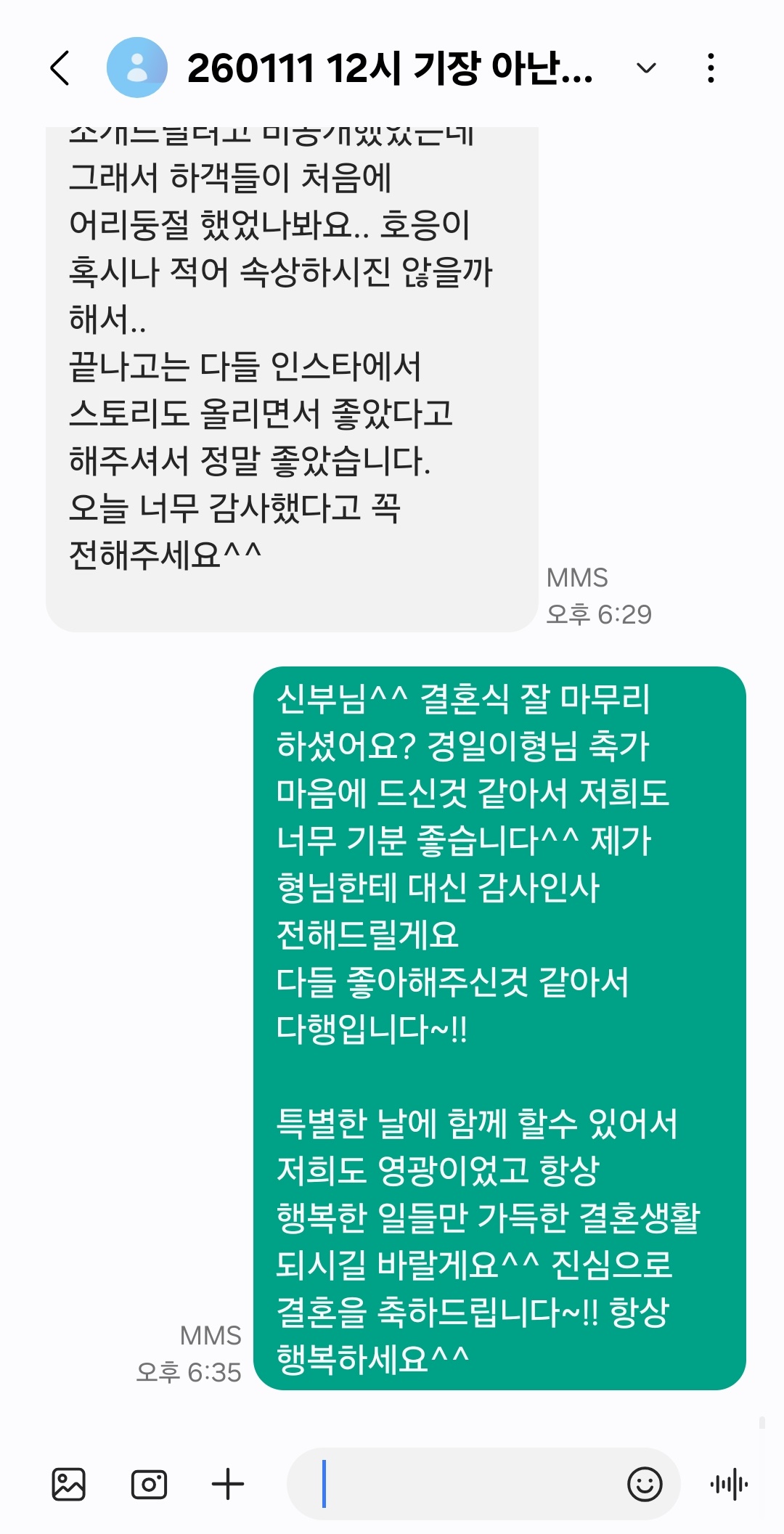Screen dimensions: 784x1534
Task: Expand the conversation title dropdown chevron
Action: [x=645, y=68]
